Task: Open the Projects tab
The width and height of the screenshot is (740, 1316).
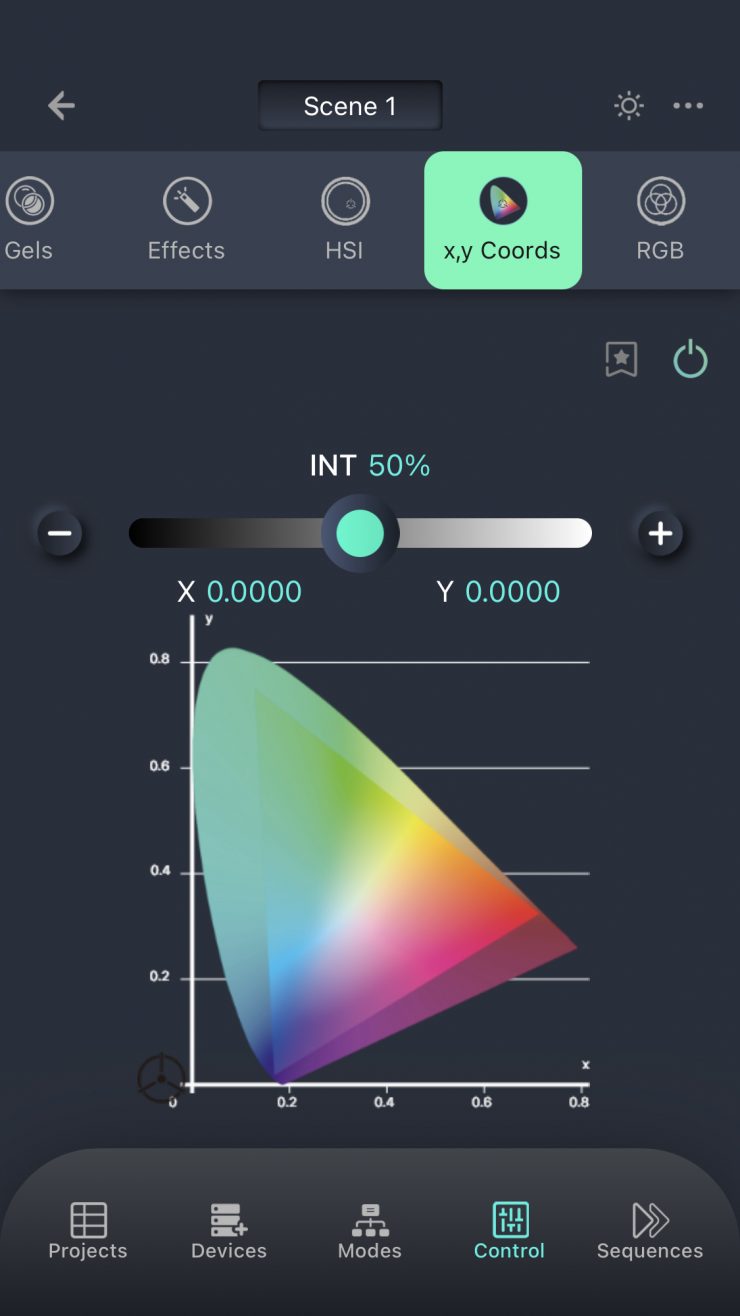Action: (88, 1231)
